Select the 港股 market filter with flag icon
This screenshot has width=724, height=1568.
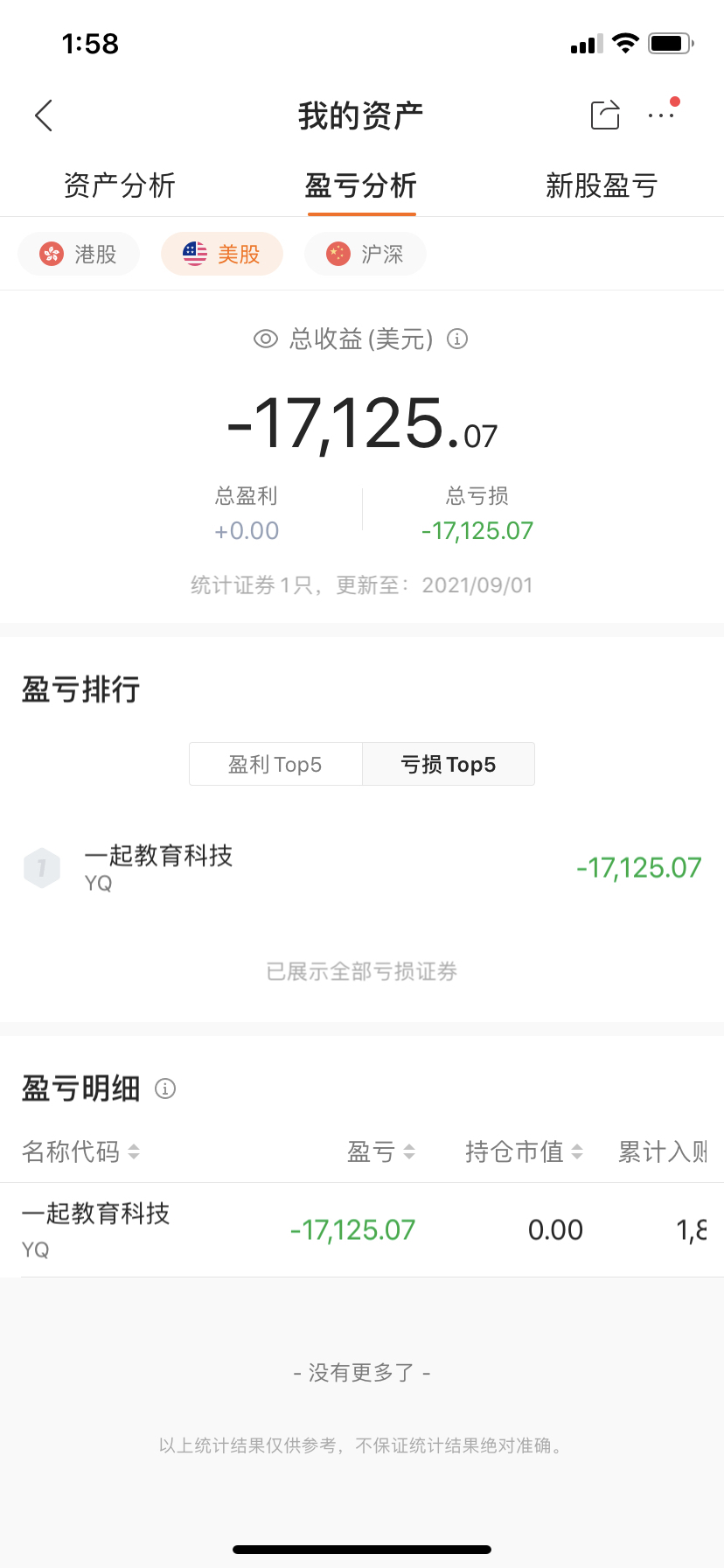[79, 253]
